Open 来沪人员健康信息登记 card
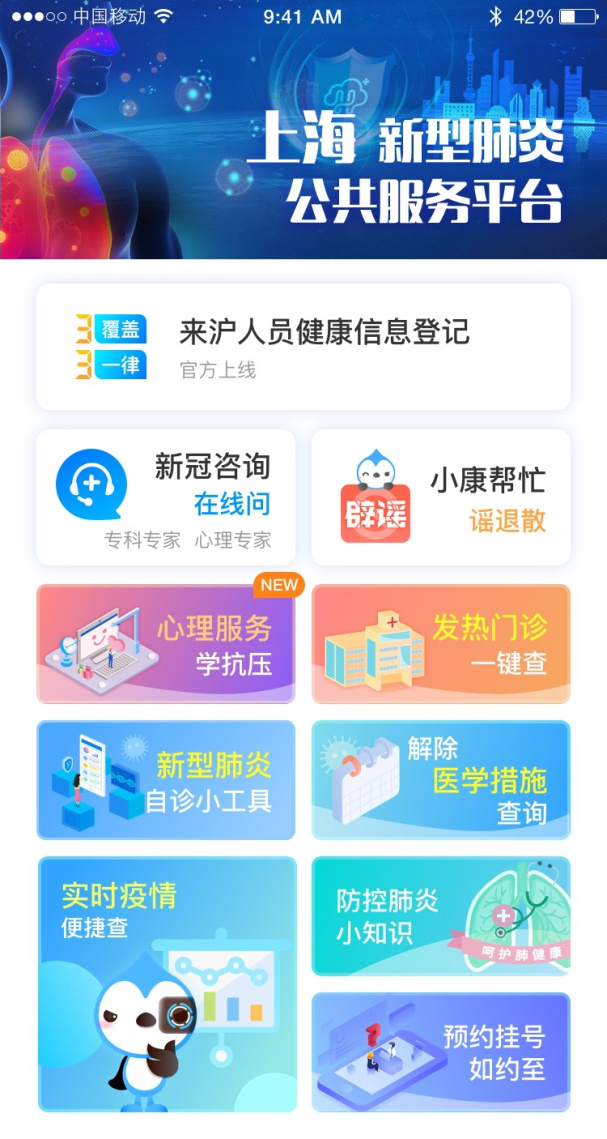The height and width of the screenshot is (1139, 607). coord(304,347)
